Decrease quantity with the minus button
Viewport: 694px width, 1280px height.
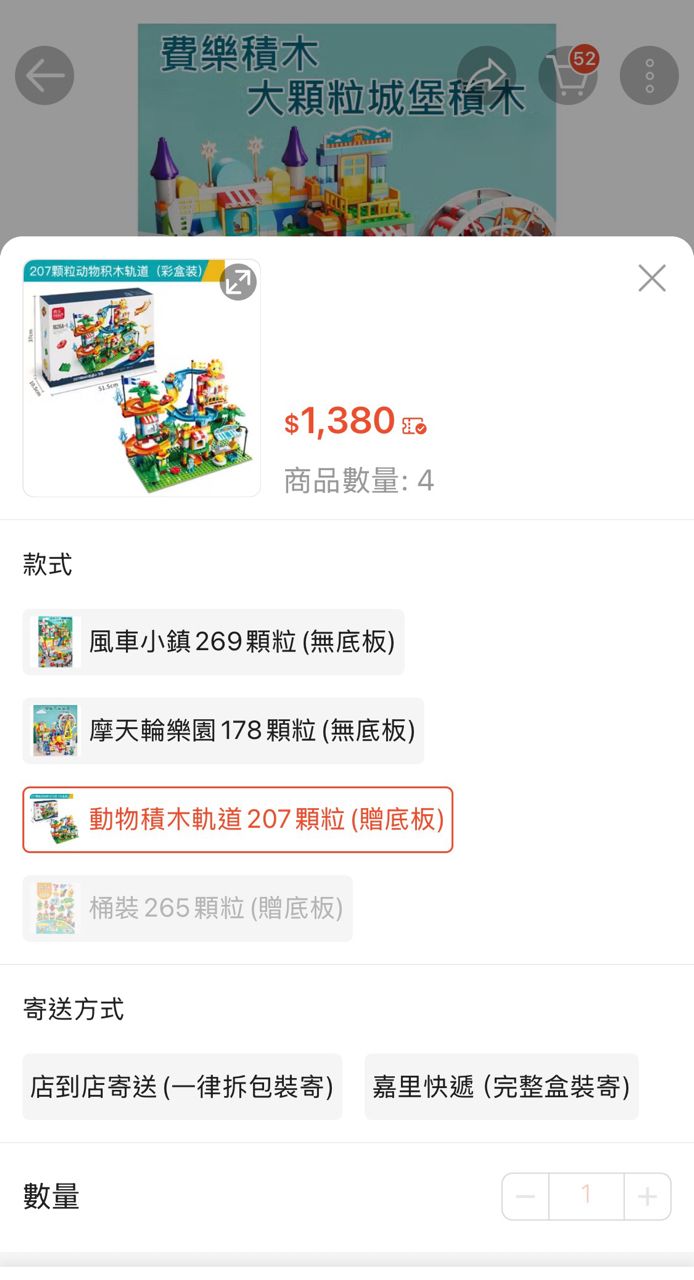526,1197
